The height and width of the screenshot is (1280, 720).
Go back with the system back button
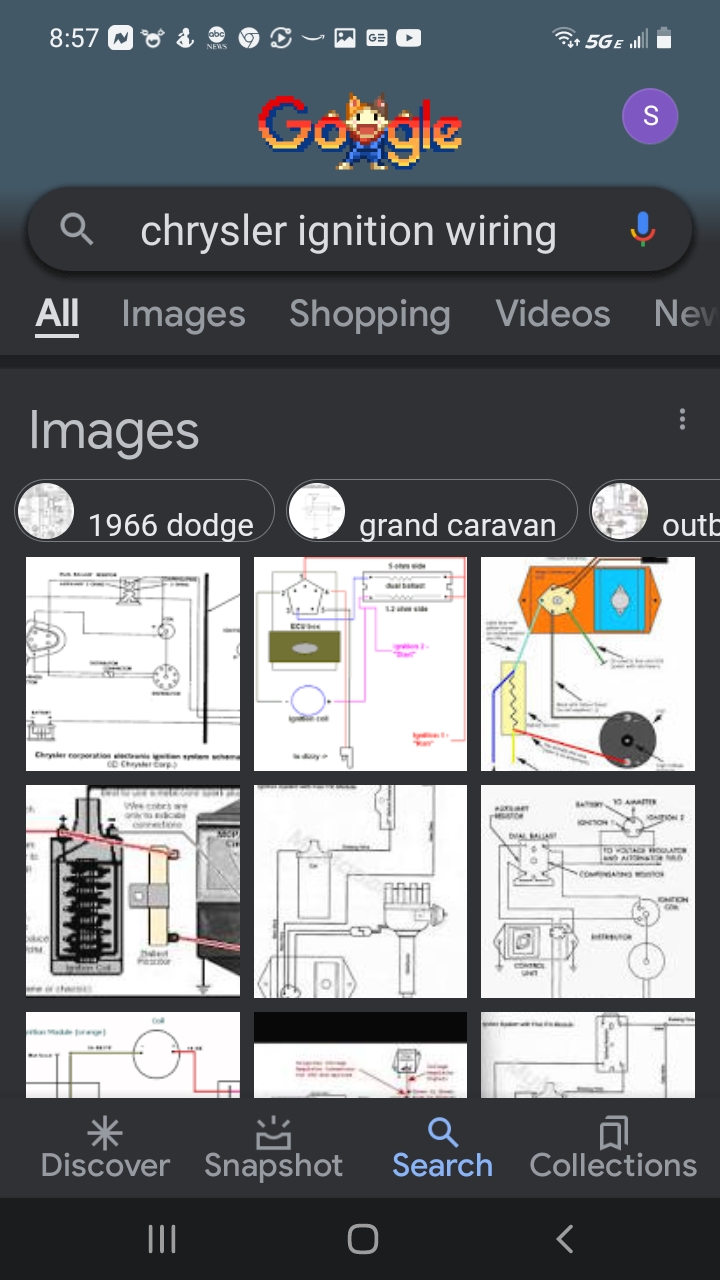tap(564, 1240)
